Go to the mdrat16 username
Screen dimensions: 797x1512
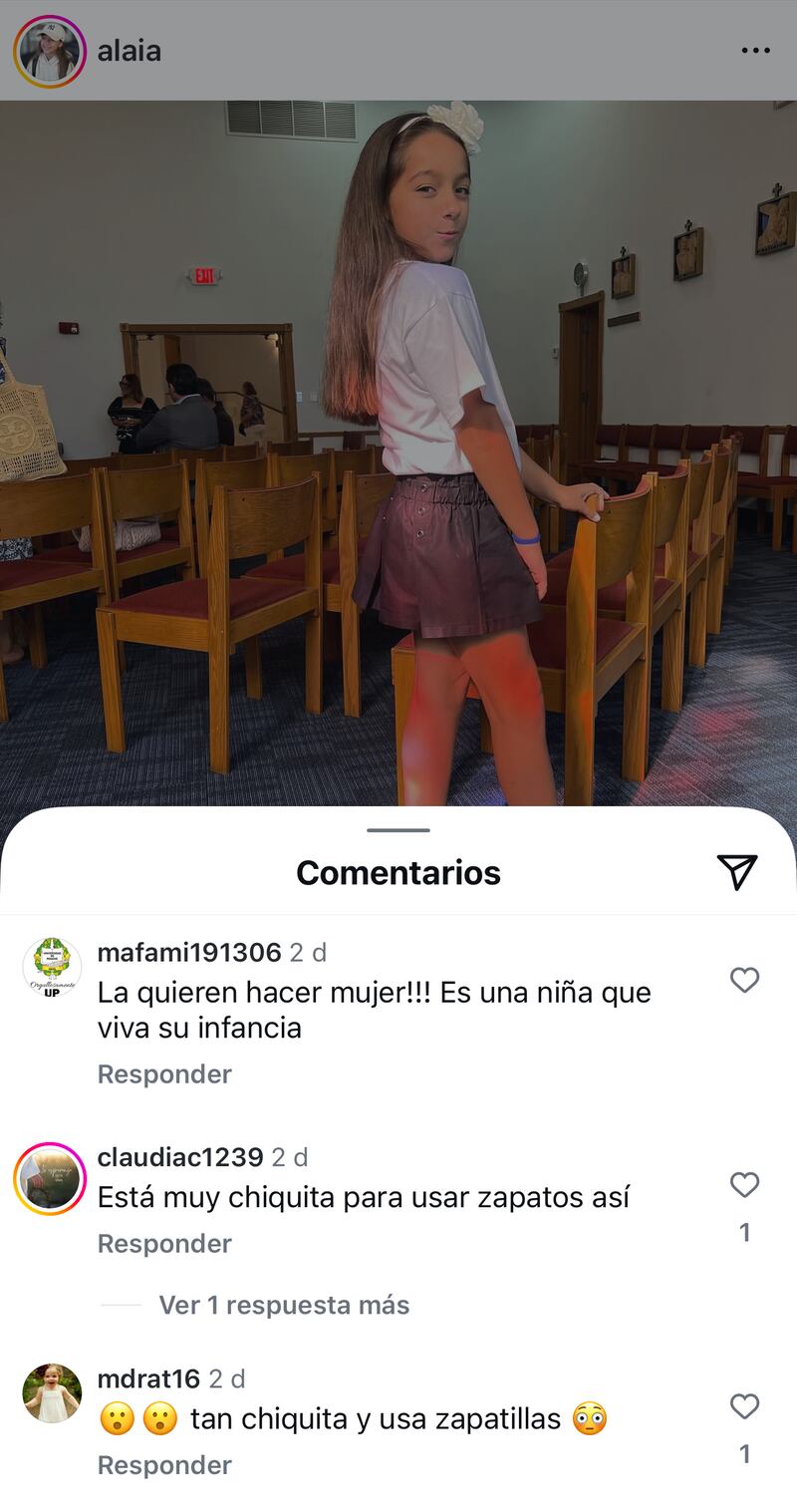point(148,1378)
